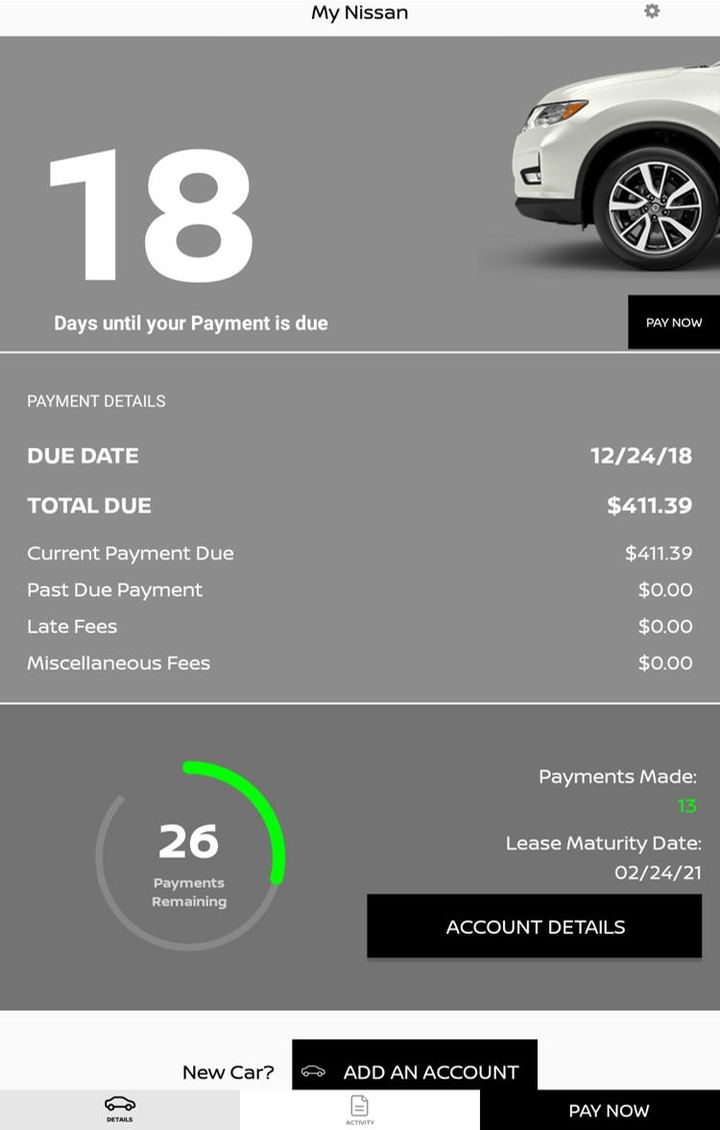Open the My Nissan title bar
Image resolution: width=720 pixels, height=1130 pixels.
coord(360,12)
